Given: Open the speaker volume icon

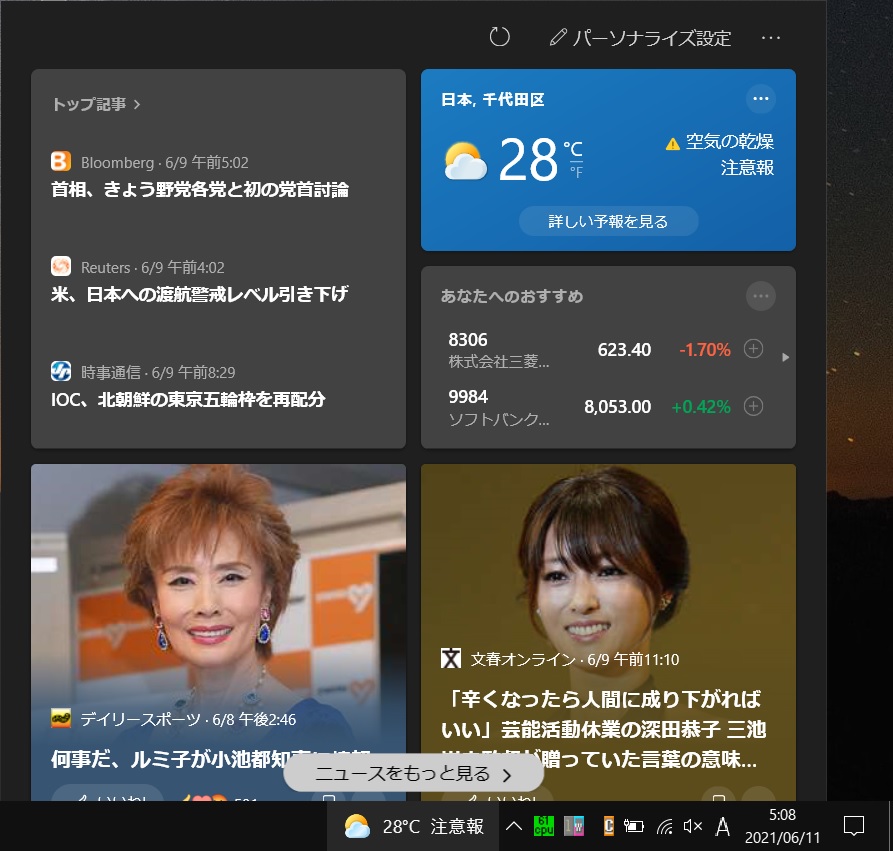Looking at the screenshot, I should click(692, 826).
